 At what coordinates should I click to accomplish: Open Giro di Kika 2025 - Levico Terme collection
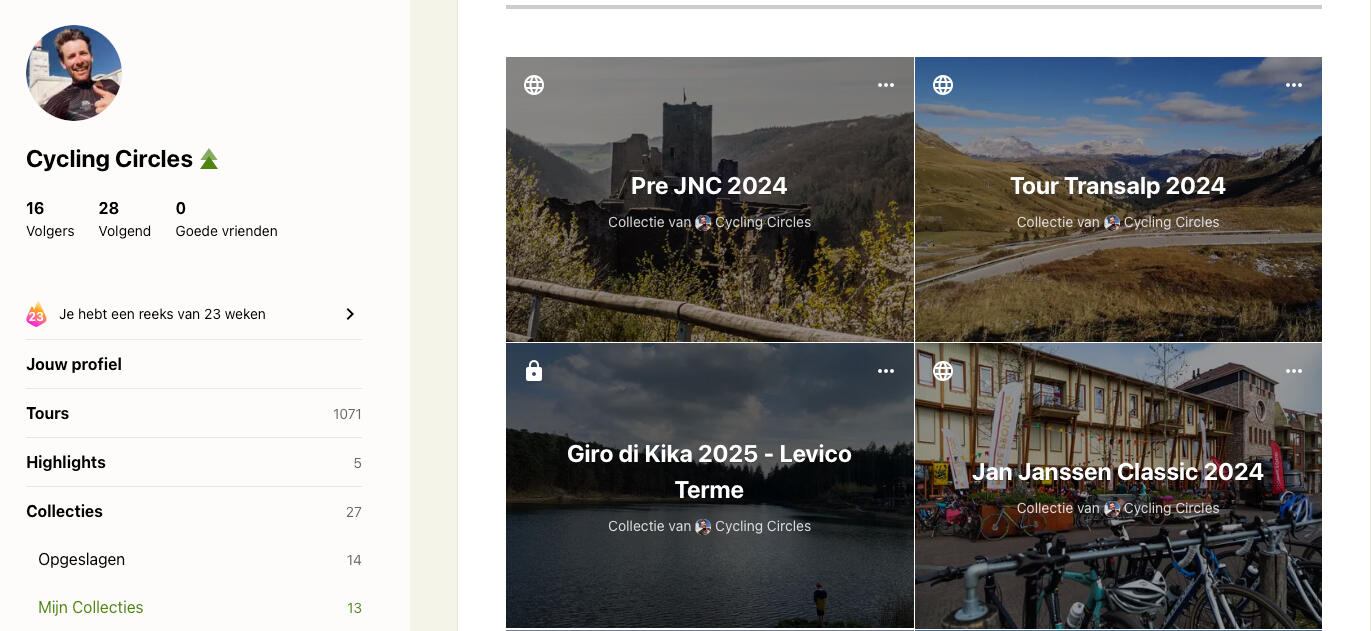(709, 471)
